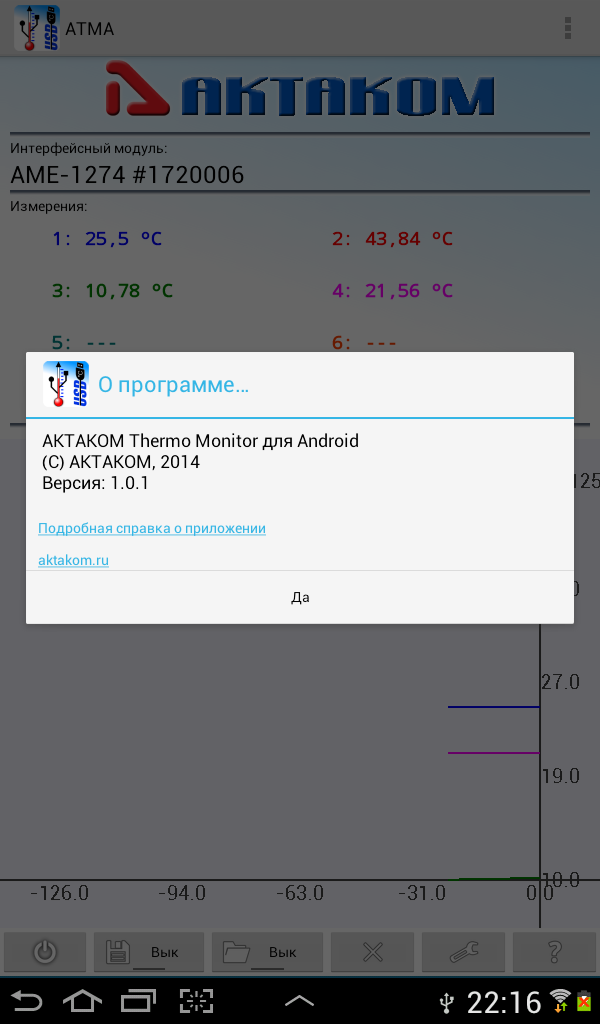
Task: Go back with the system back button
Action: [x=27, y=1001]
